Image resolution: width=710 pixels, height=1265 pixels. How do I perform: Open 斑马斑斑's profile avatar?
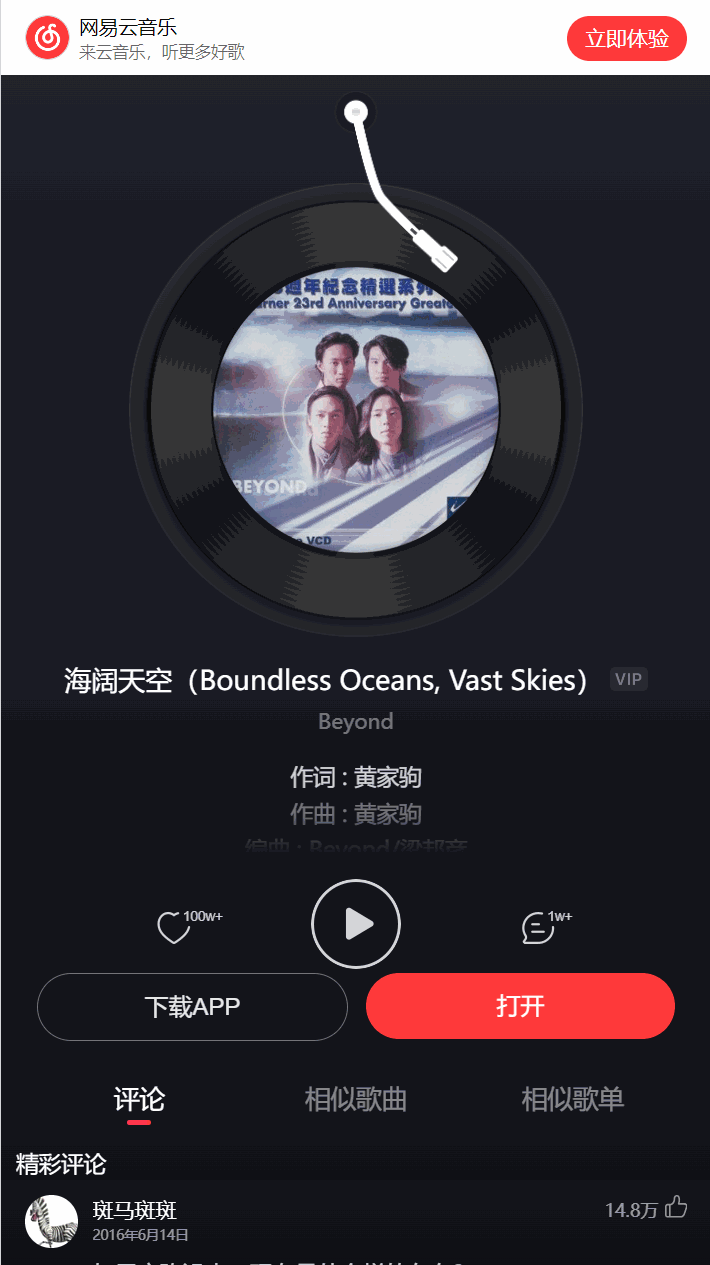pyautogui.click(x=51, y=1221)
